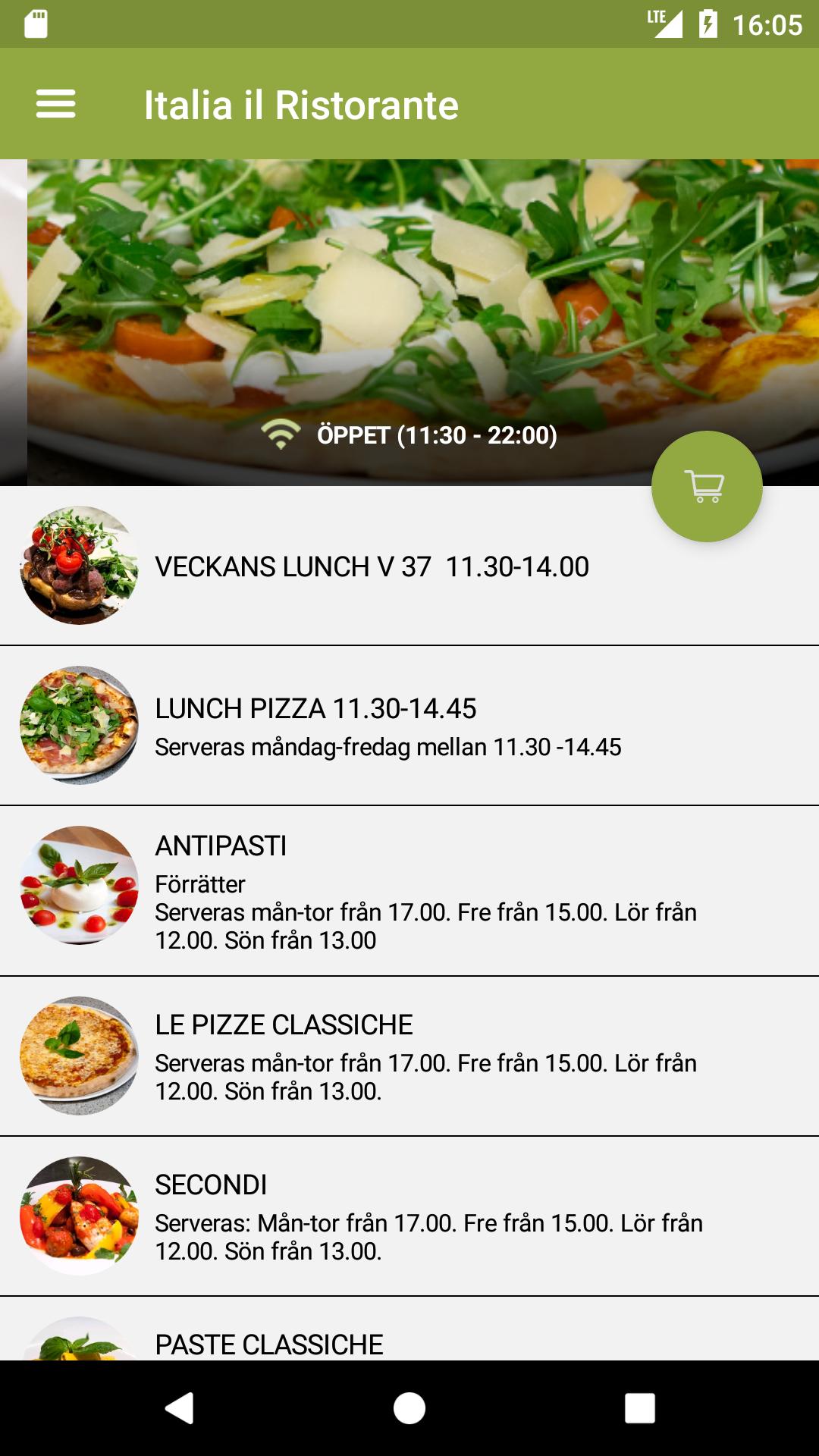Screen dimensions: 819x1456
Task: Open Veckans Lunch V 37 menu
Action: 372,566
